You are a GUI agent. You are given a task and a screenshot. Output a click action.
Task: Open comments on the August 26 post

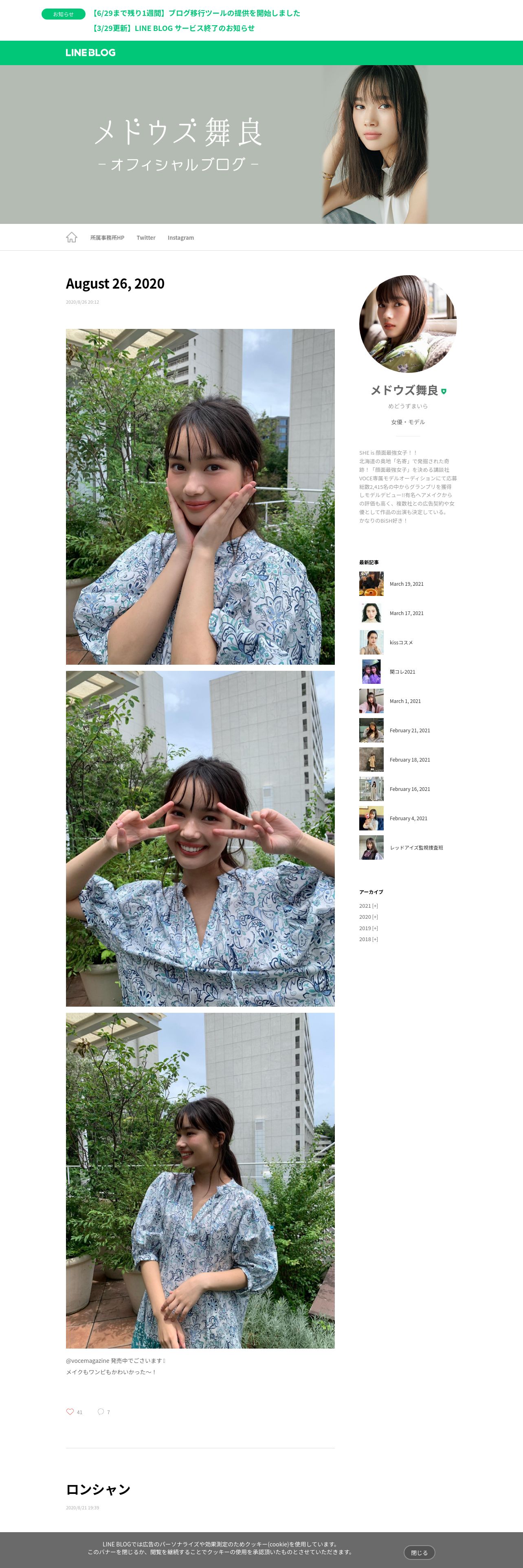[x=101, y=1412]
